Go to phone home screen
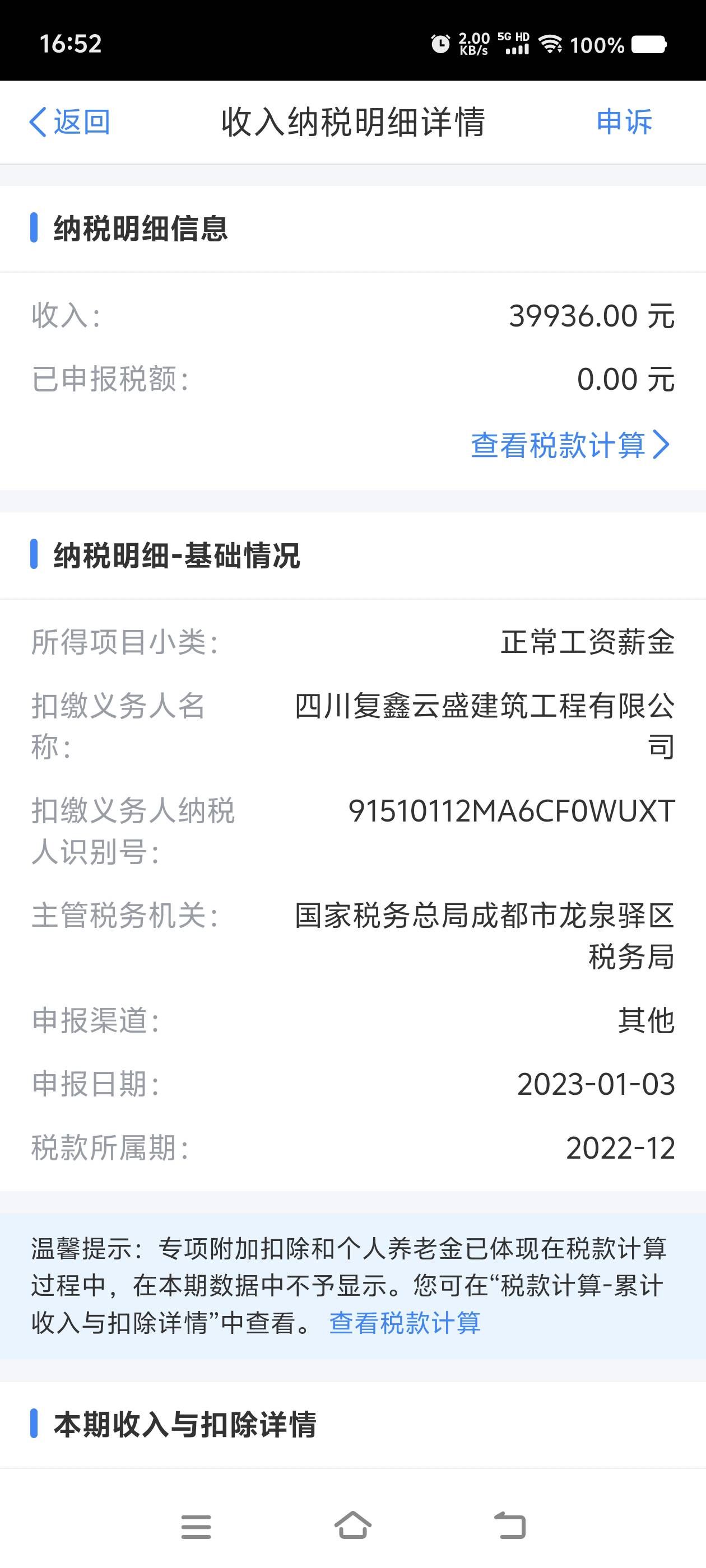Viewport: 706px width, 1568px height. click(352, 1525)
